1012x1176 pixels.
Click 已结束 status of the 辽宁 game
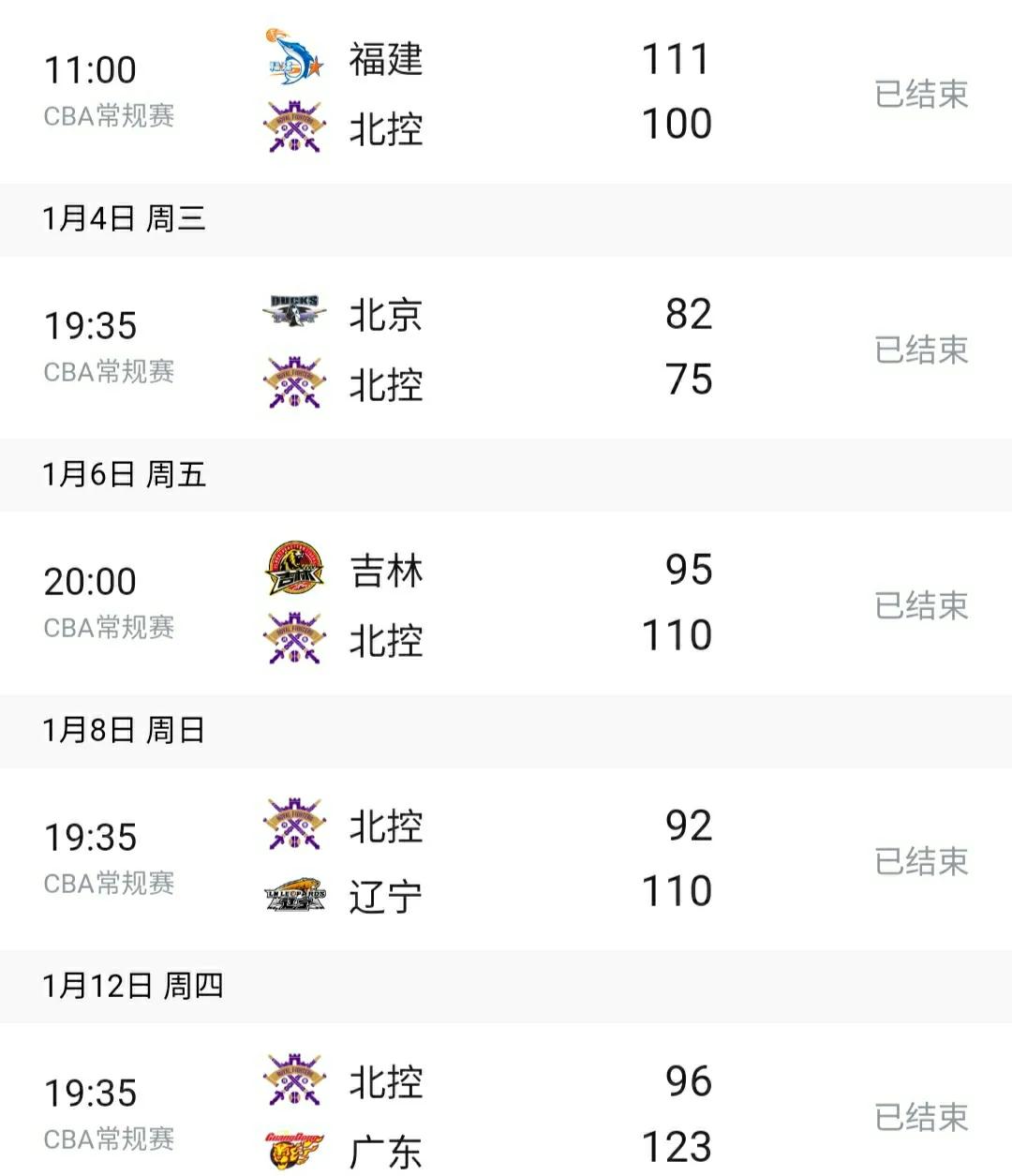pos(921,860)
